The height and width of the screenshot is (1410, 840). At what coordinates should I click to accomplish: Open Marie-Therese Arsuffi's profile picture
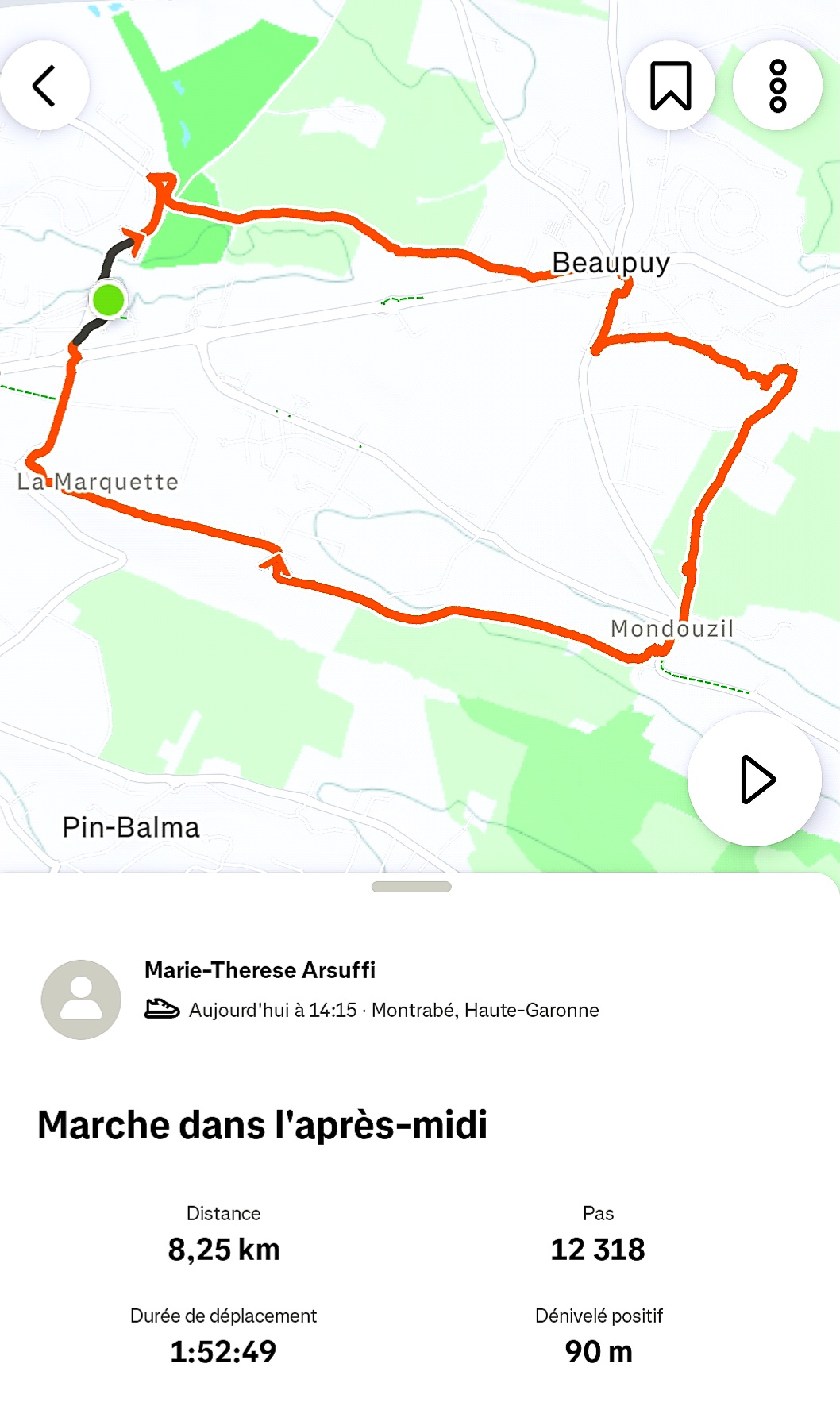tap(81, 1000)
